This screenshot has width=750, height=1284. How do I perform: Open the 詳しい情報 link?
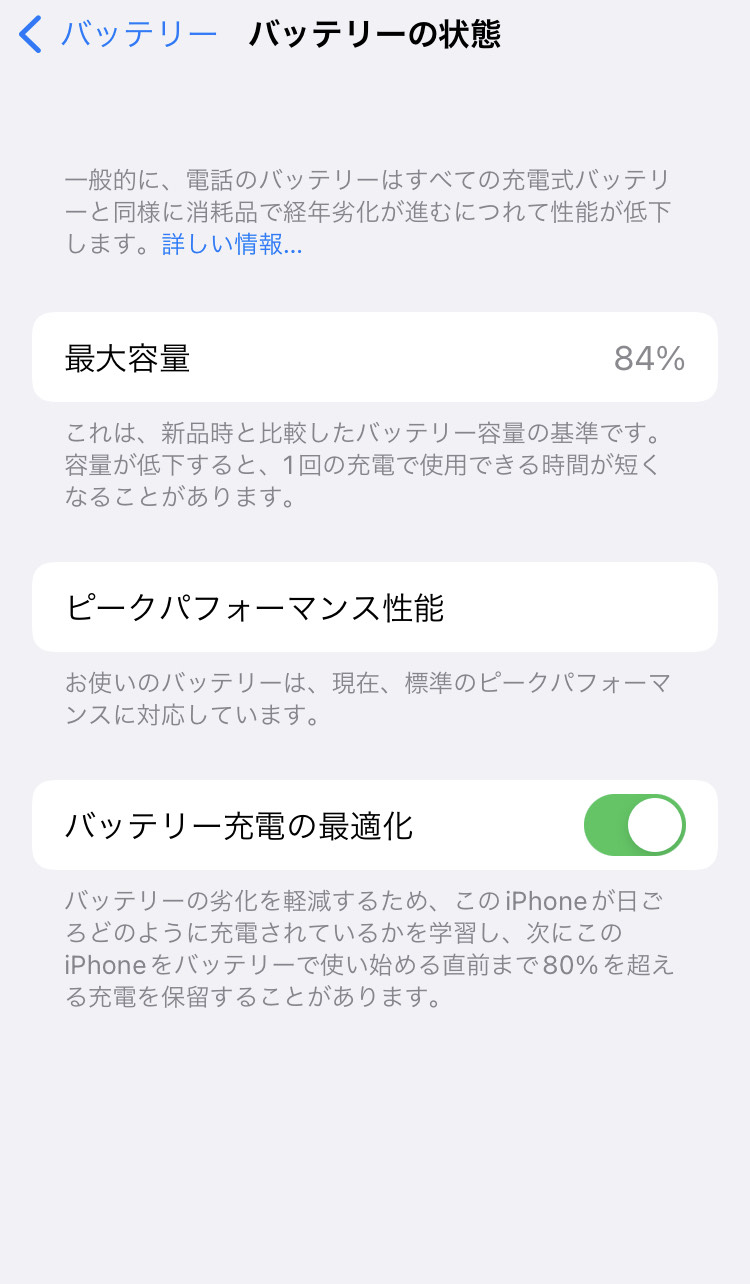[232, 244]
